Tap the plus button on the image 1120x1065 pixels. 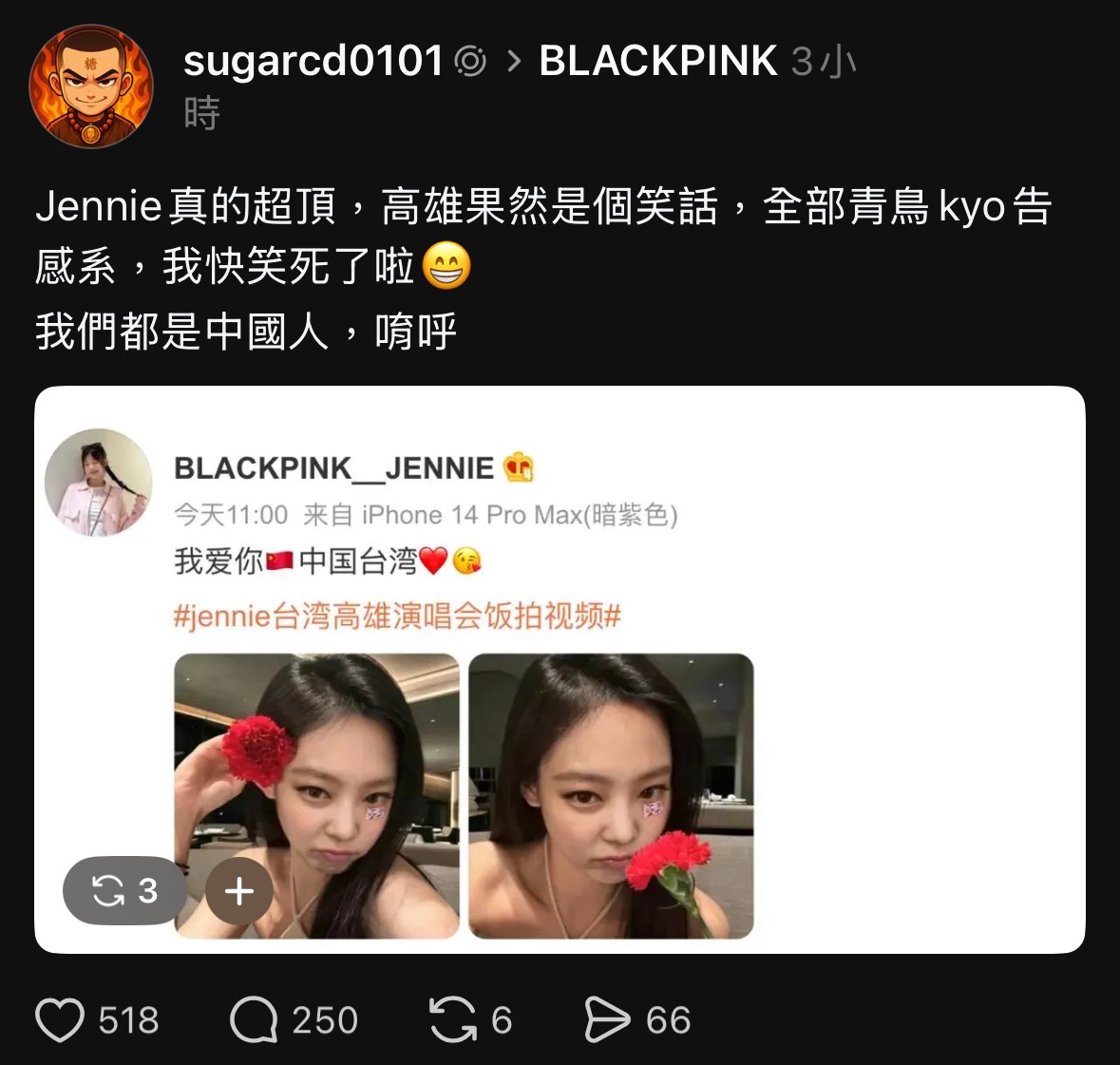[x=239, y=891]
